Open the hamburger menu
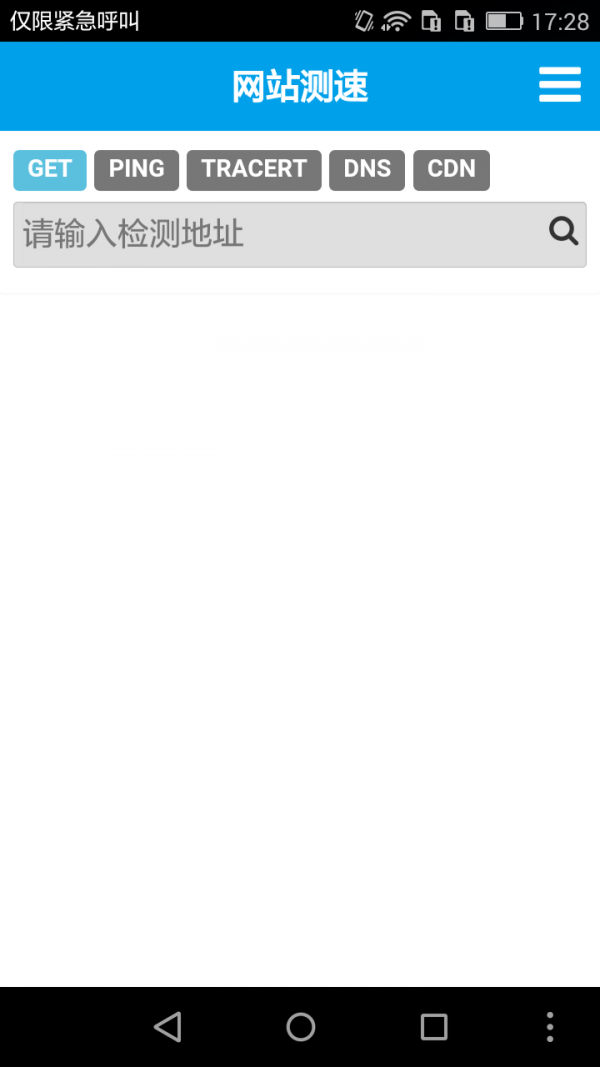This screenshot has height=1067, width=600. pos(559,85)
